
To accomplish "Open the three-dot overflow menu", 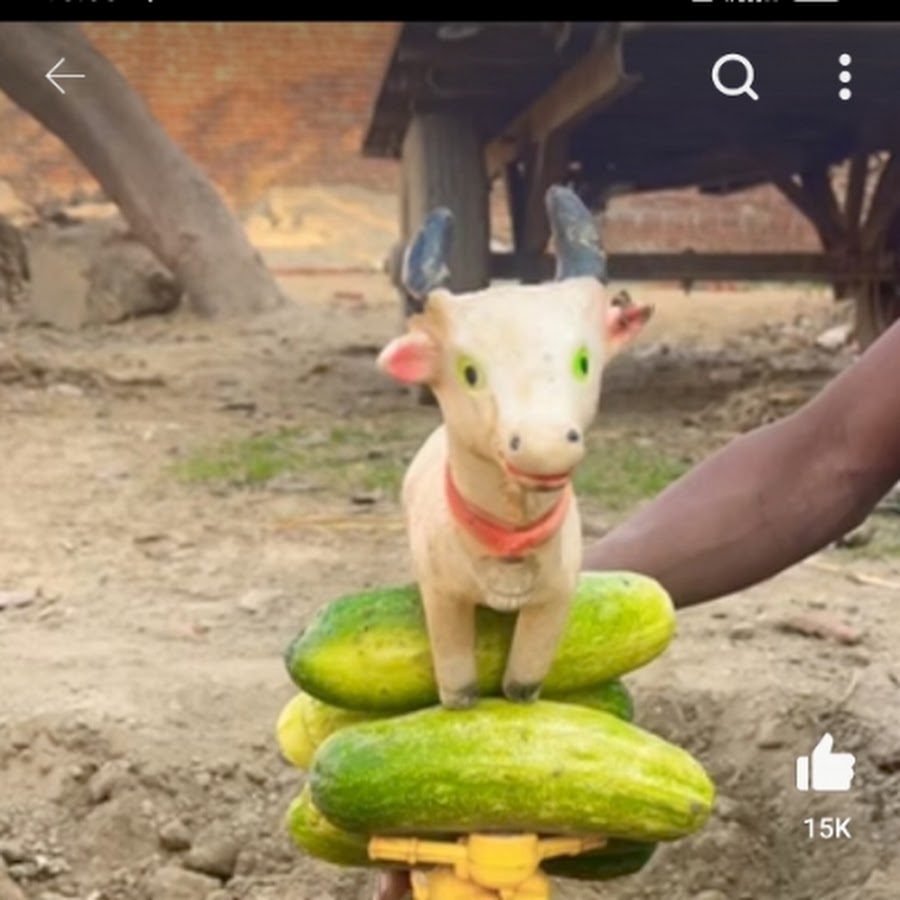I will click(845, 76).
